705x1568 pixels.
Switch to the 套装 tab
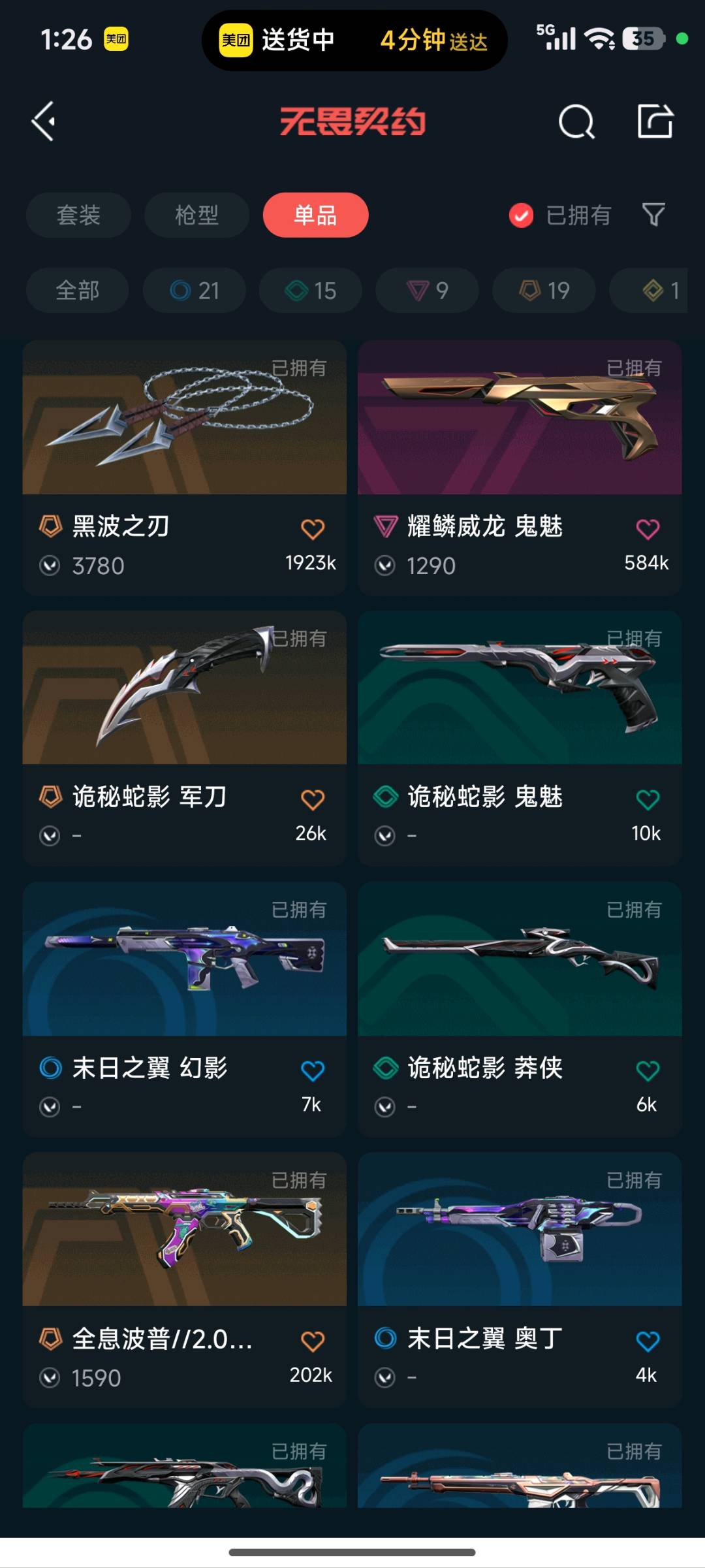click(78, 215)
